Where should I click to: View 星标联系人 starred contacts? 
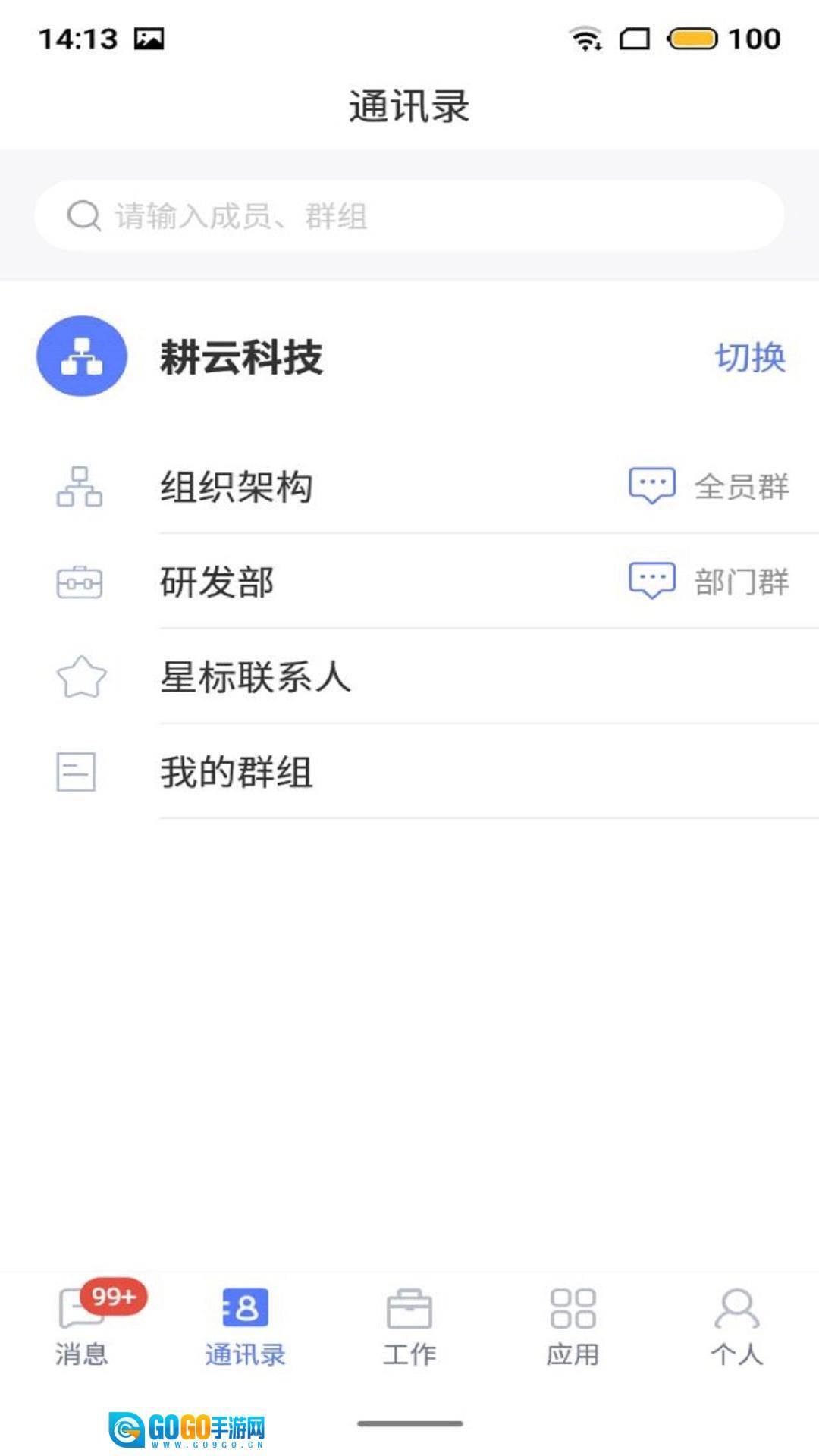256,677
